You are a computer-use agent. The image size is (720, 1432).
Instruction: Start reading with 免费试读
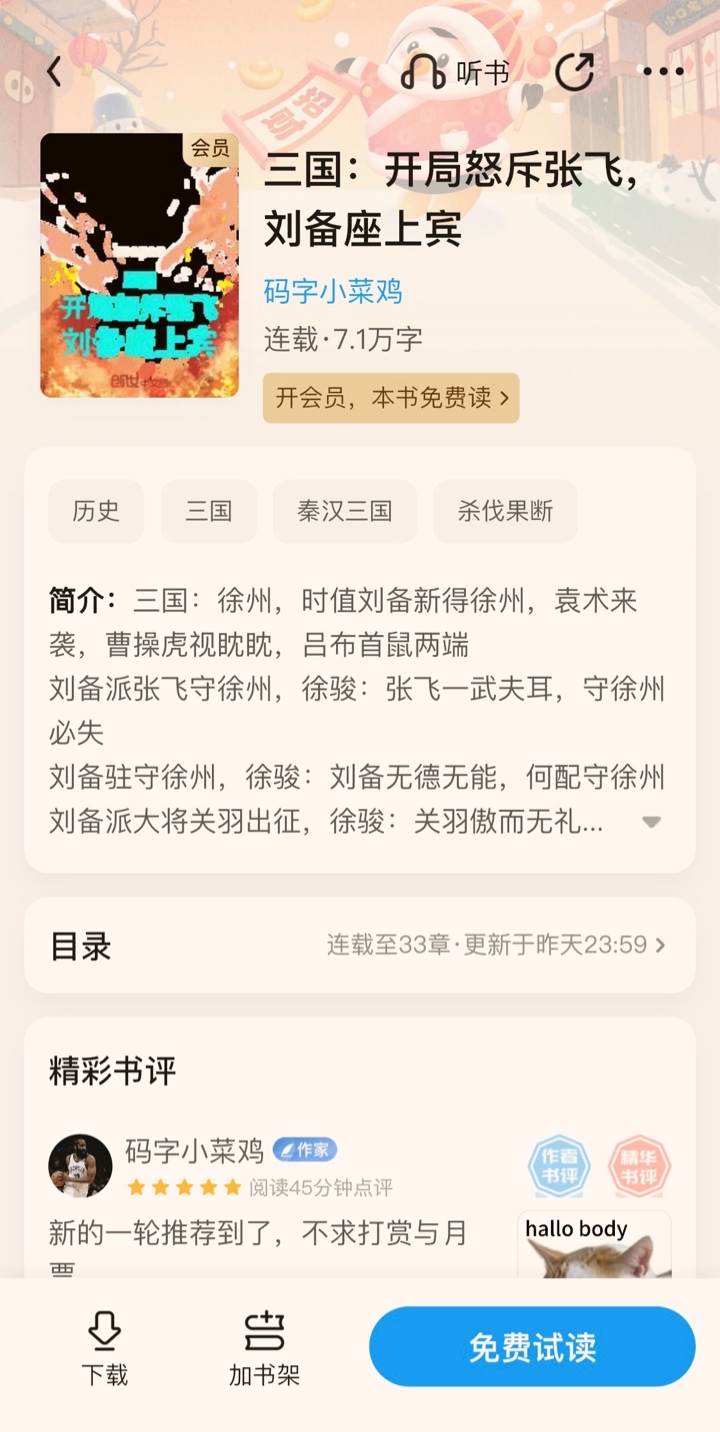[x=532, y=1346]
